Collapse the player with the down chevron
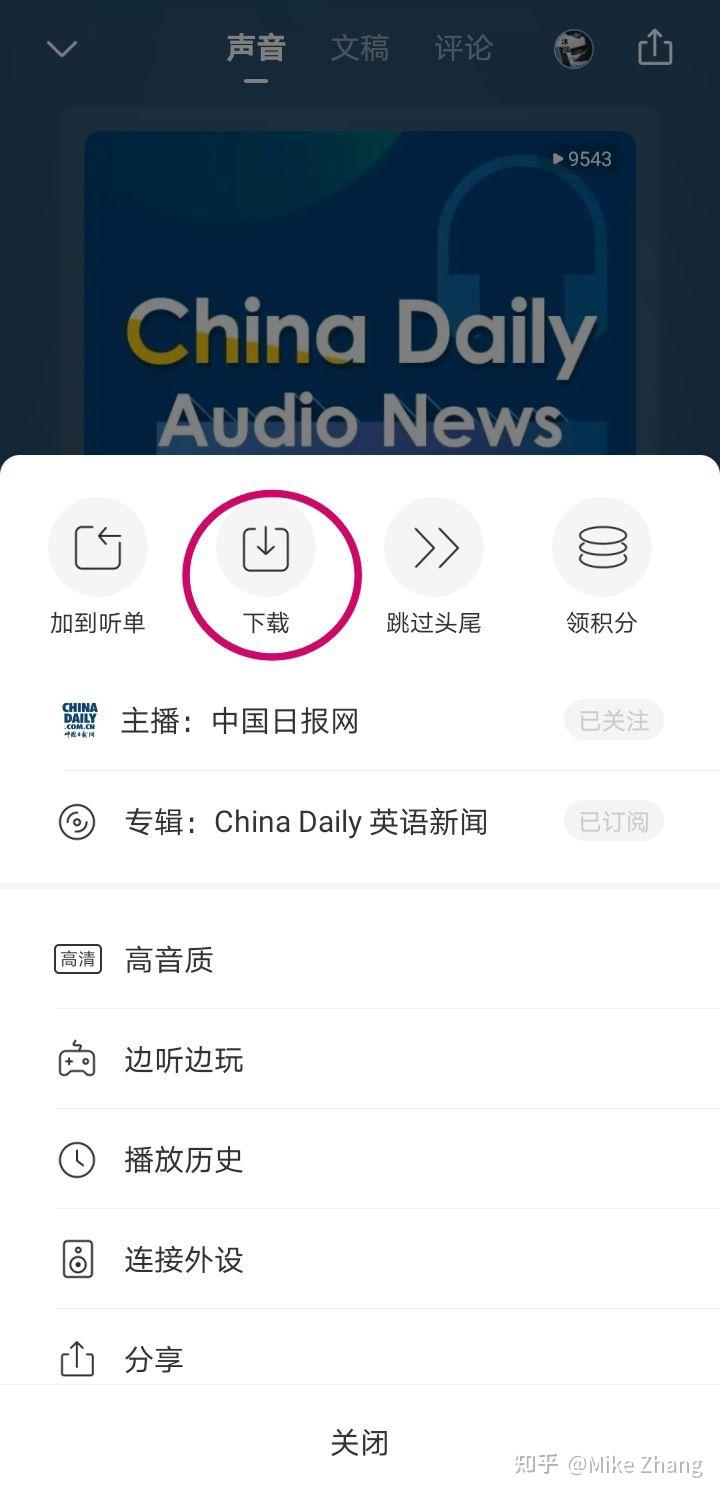720x1497 pixels. (x=62, y=48)
